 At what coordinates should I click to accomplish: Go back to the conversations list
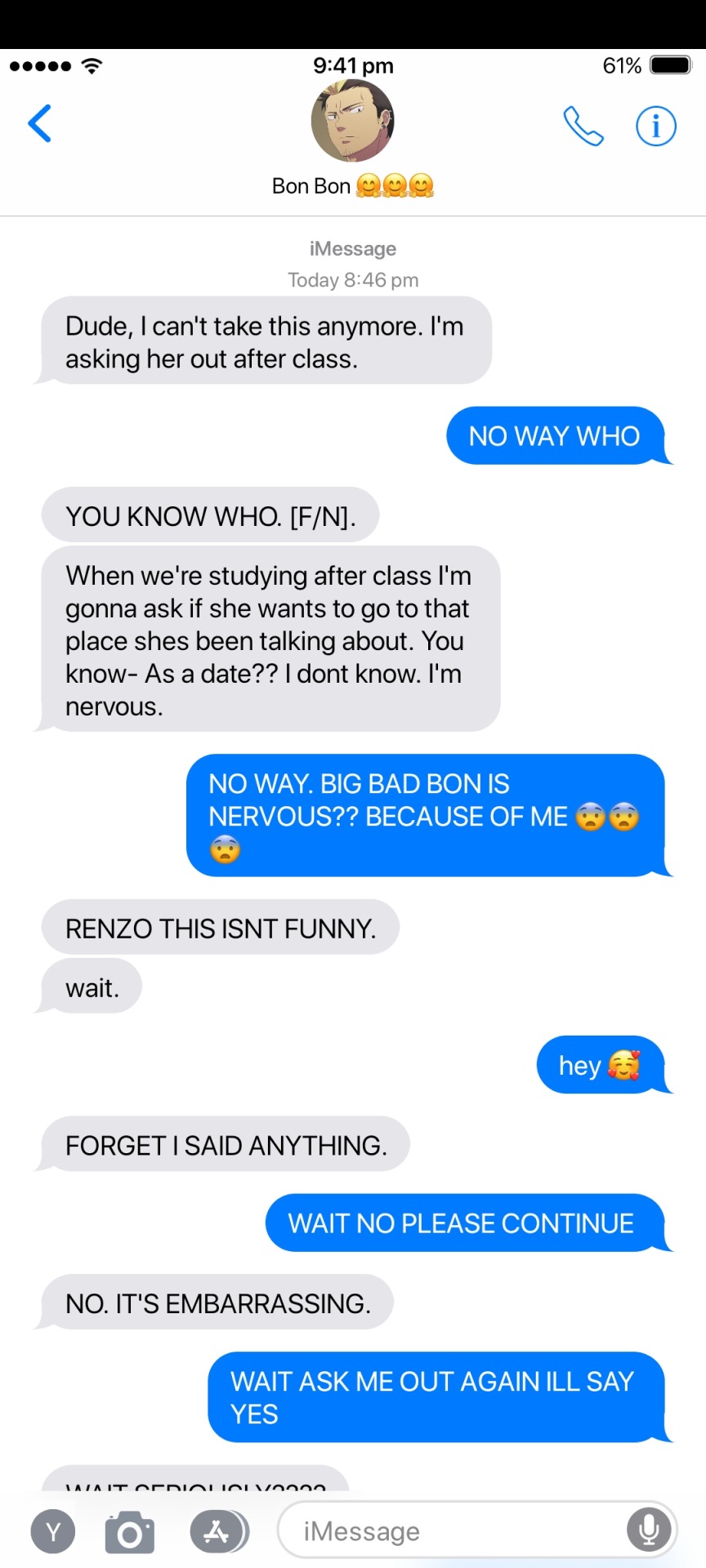pyautogui.click(x=40, y=124)
